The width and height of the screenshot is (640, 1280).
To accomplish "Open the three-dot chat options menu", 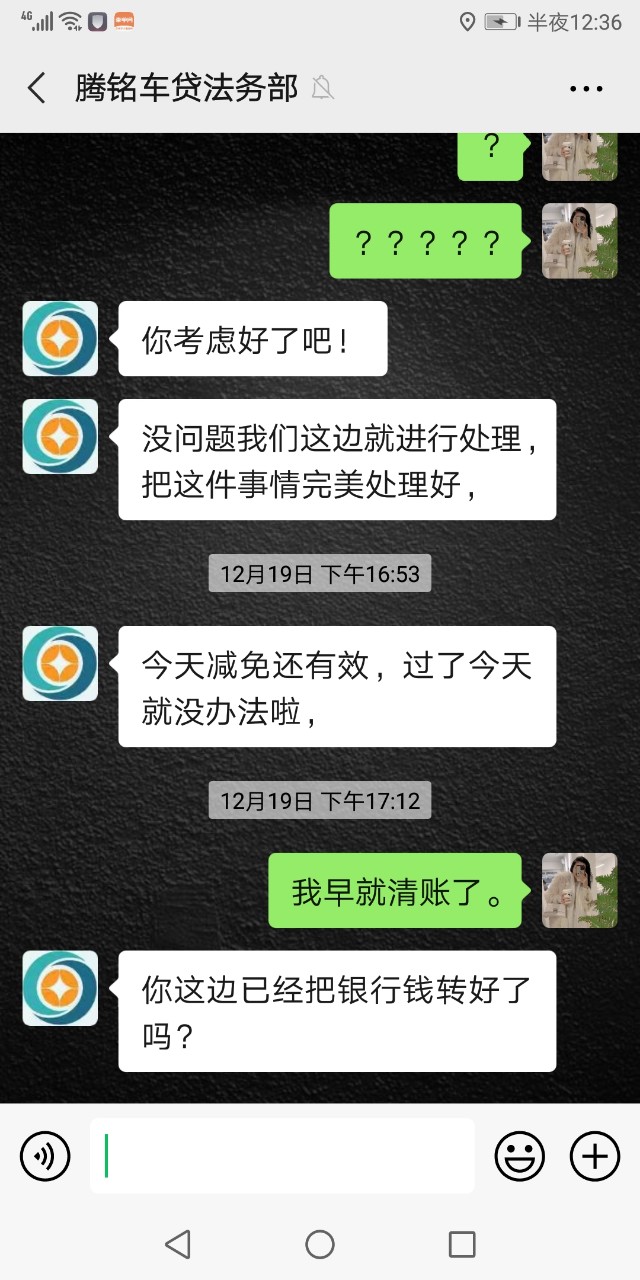I will click(x=586, y=88).
